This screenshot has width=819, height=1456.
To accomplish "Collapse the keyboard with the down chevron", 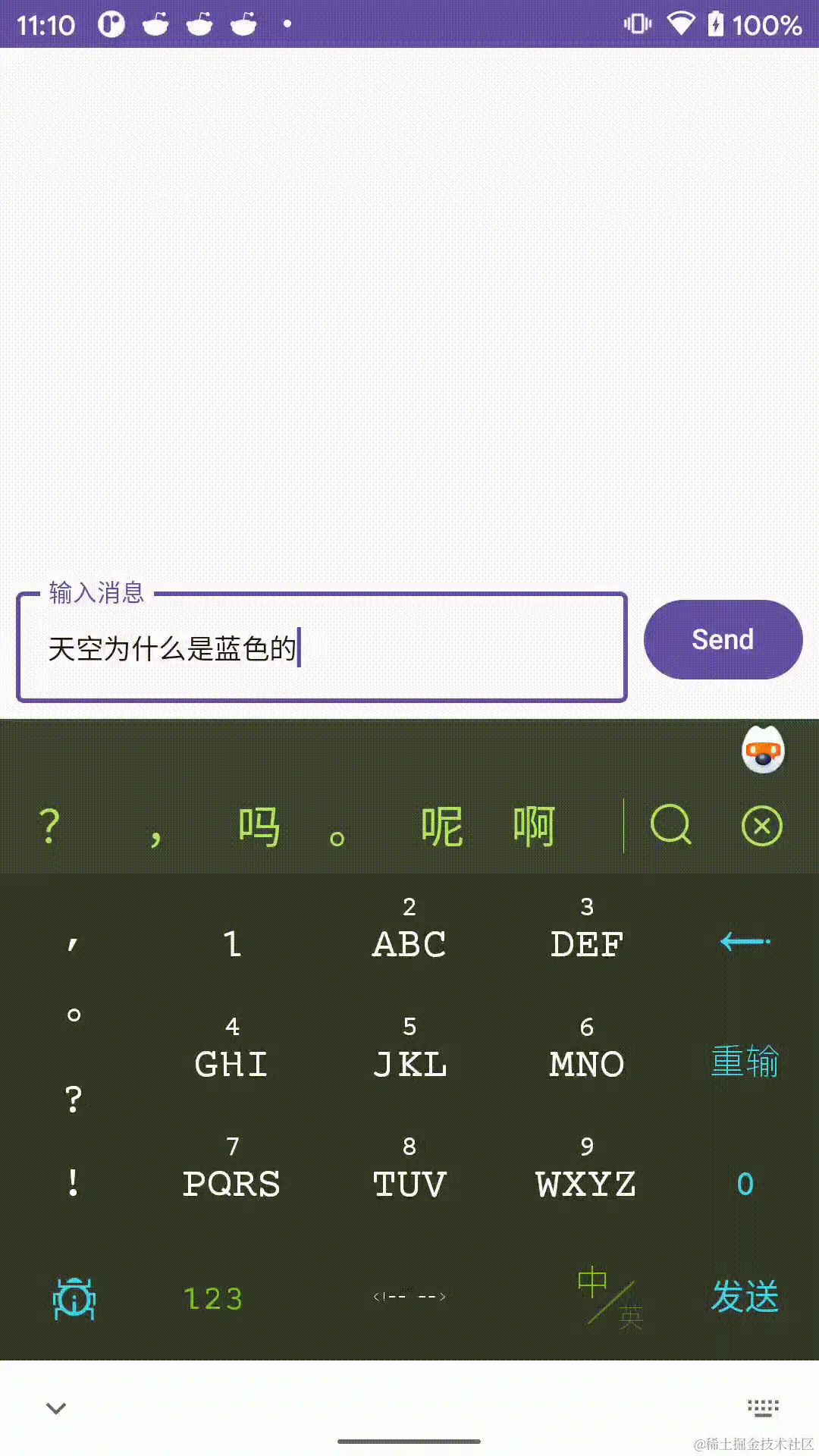I will coord(56,1407).
